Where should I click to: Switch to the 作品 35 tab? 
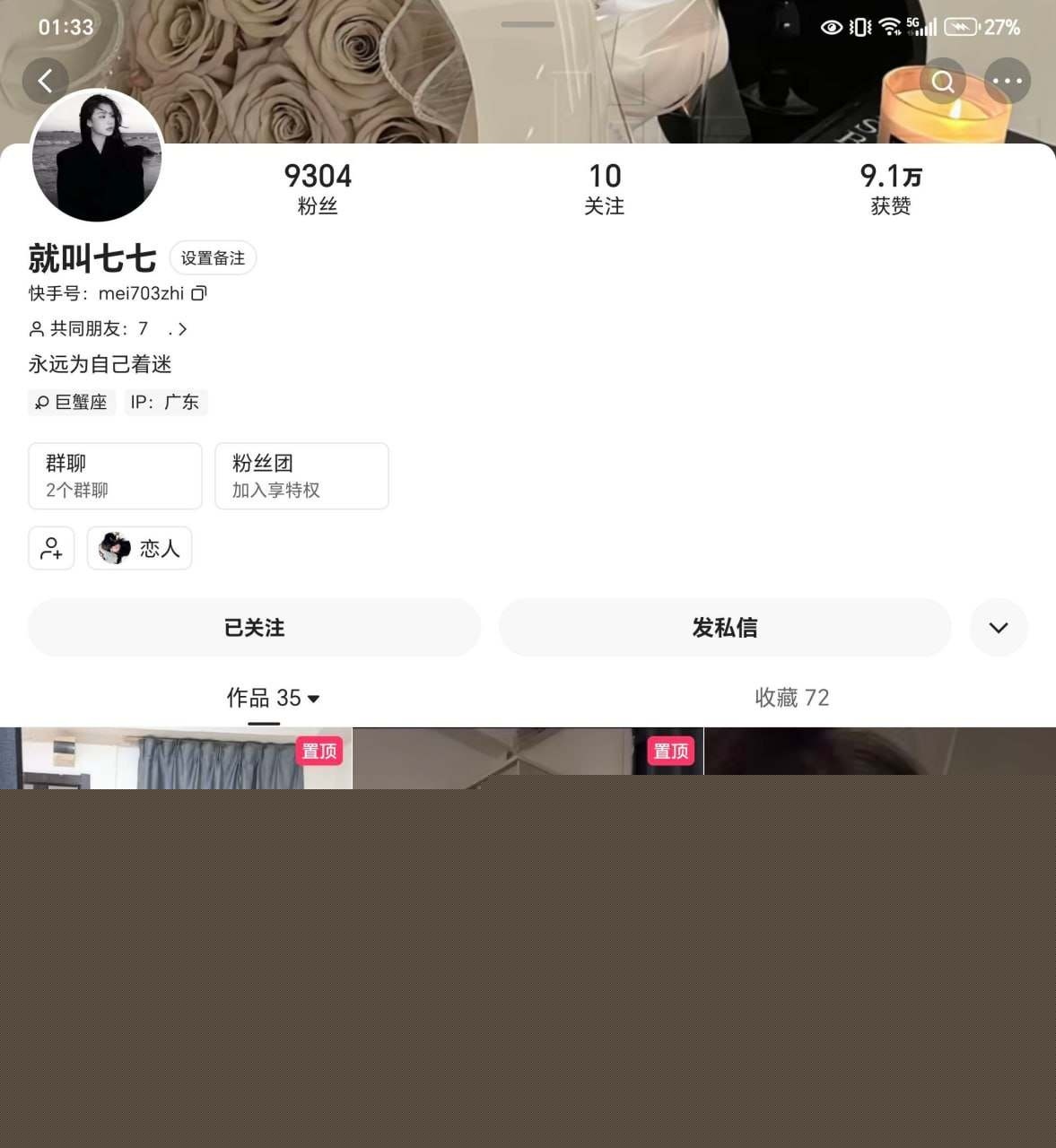click(x=272, y=698)
